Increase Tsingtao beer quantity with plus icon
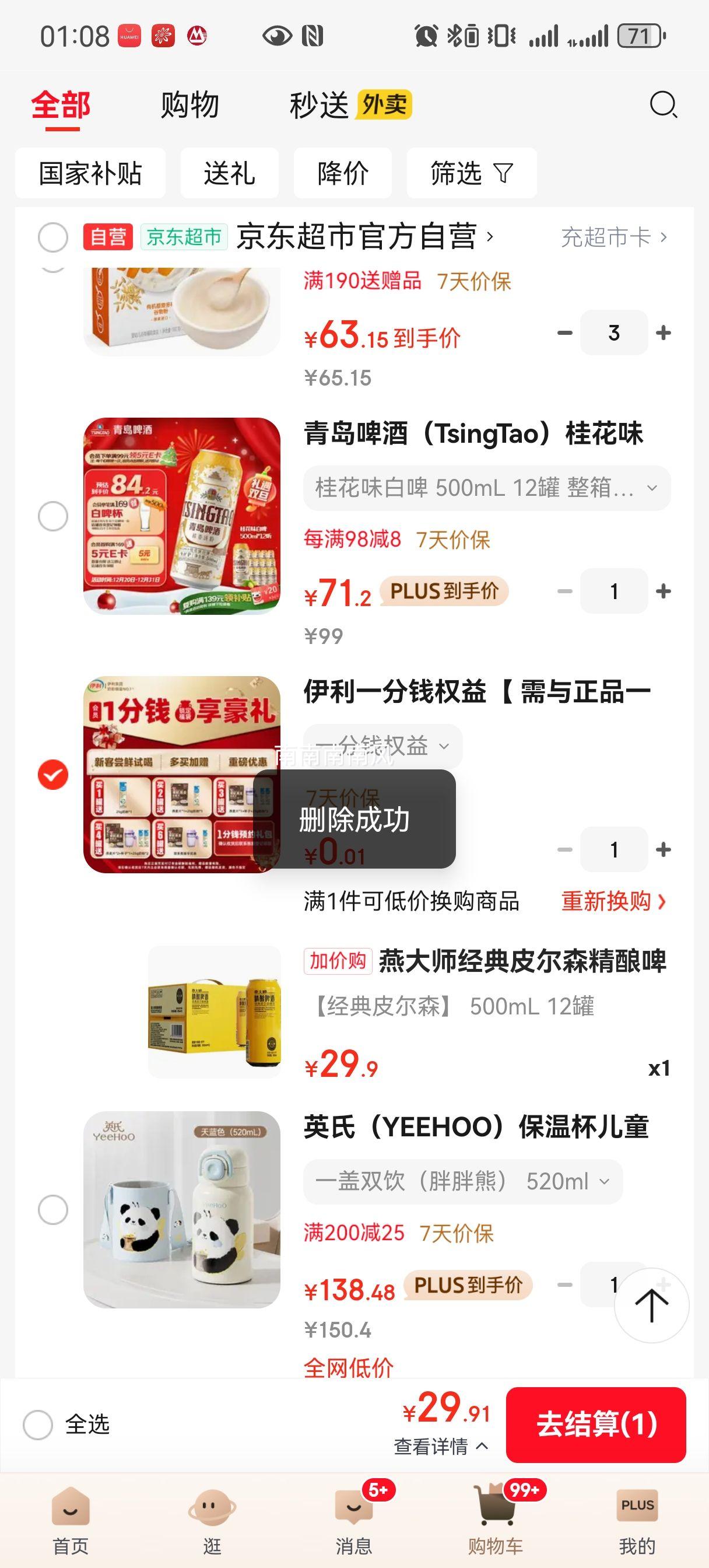 pos(664,590)
